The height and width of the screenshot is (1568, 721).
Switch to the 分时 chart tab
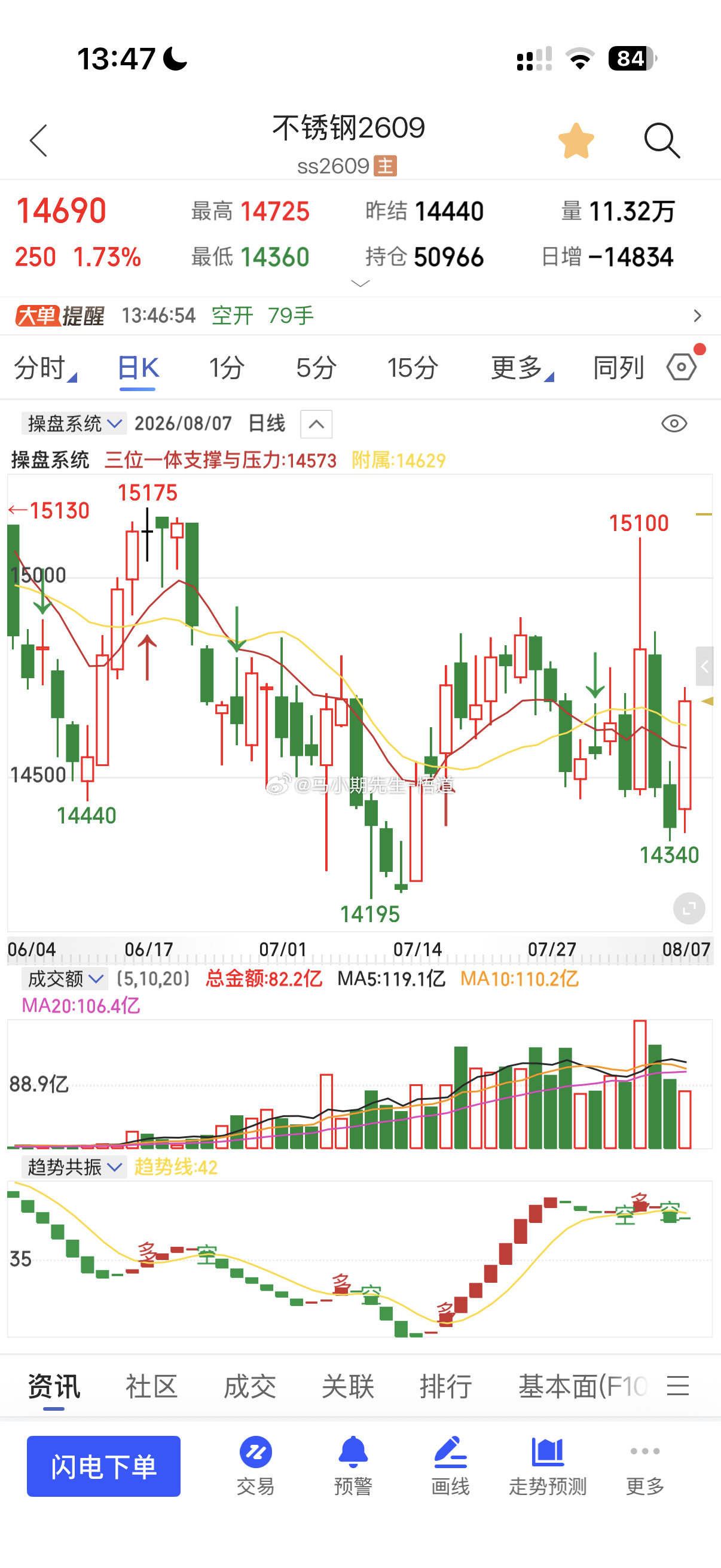(x=45, y=368)
